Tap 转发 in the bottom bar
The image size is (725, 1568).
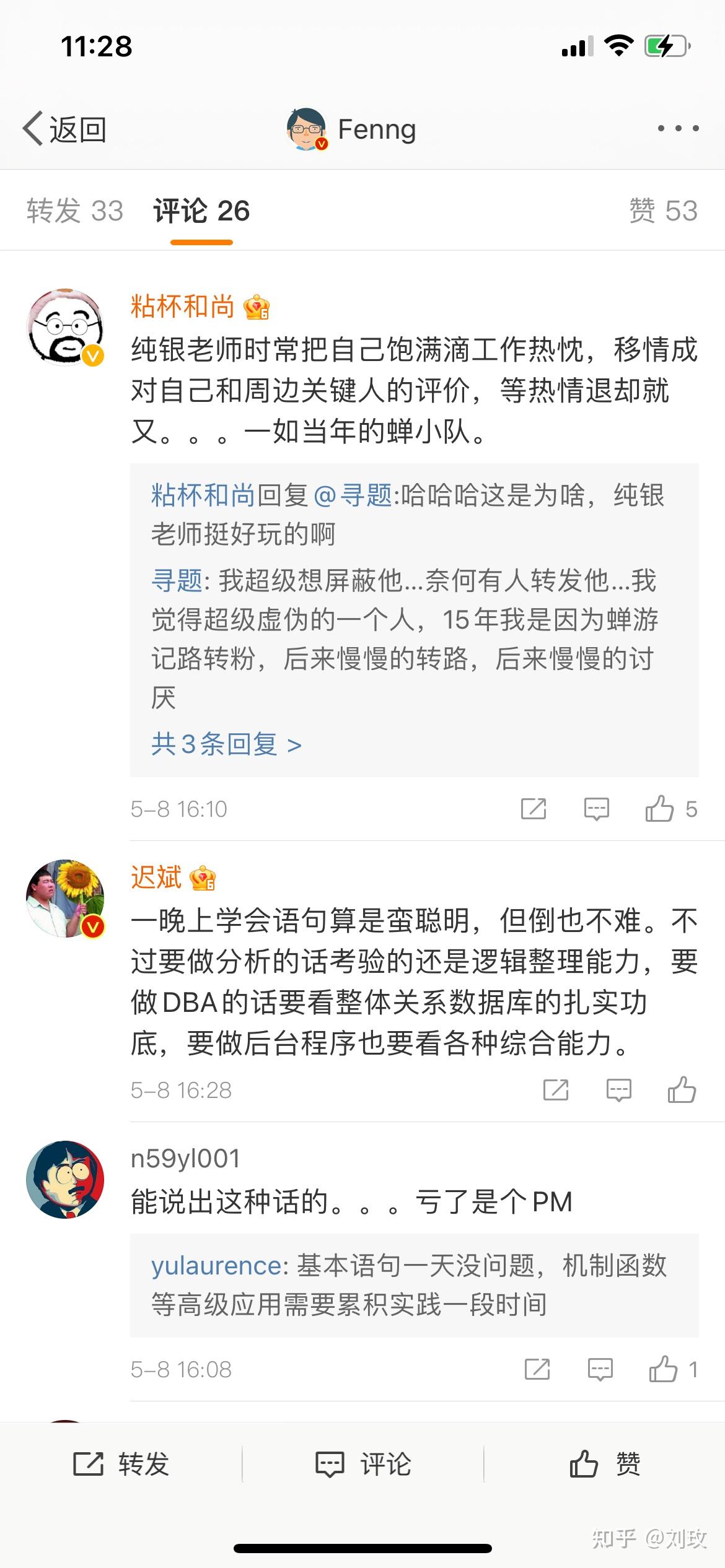pos(121,1464)
